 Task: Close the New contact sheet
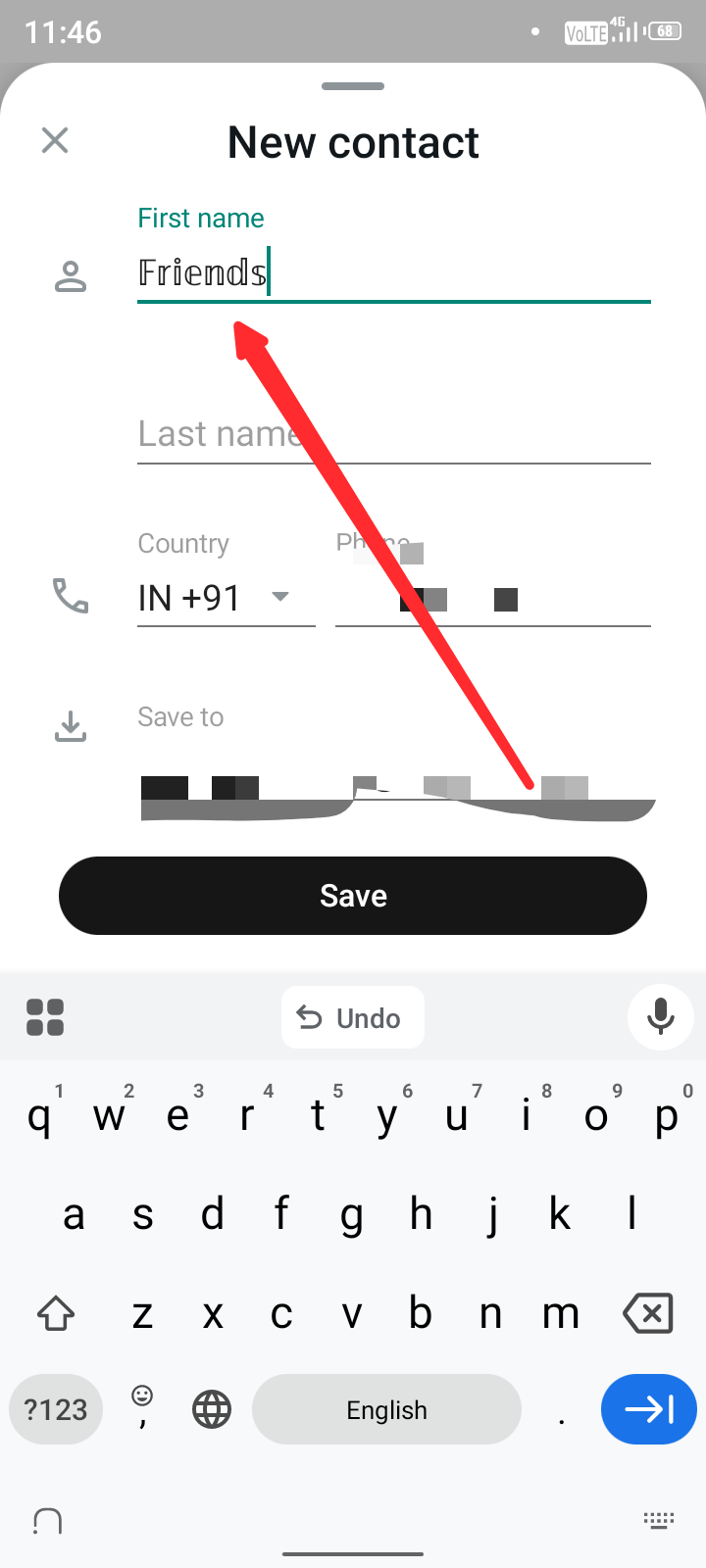tap(55, 140)
